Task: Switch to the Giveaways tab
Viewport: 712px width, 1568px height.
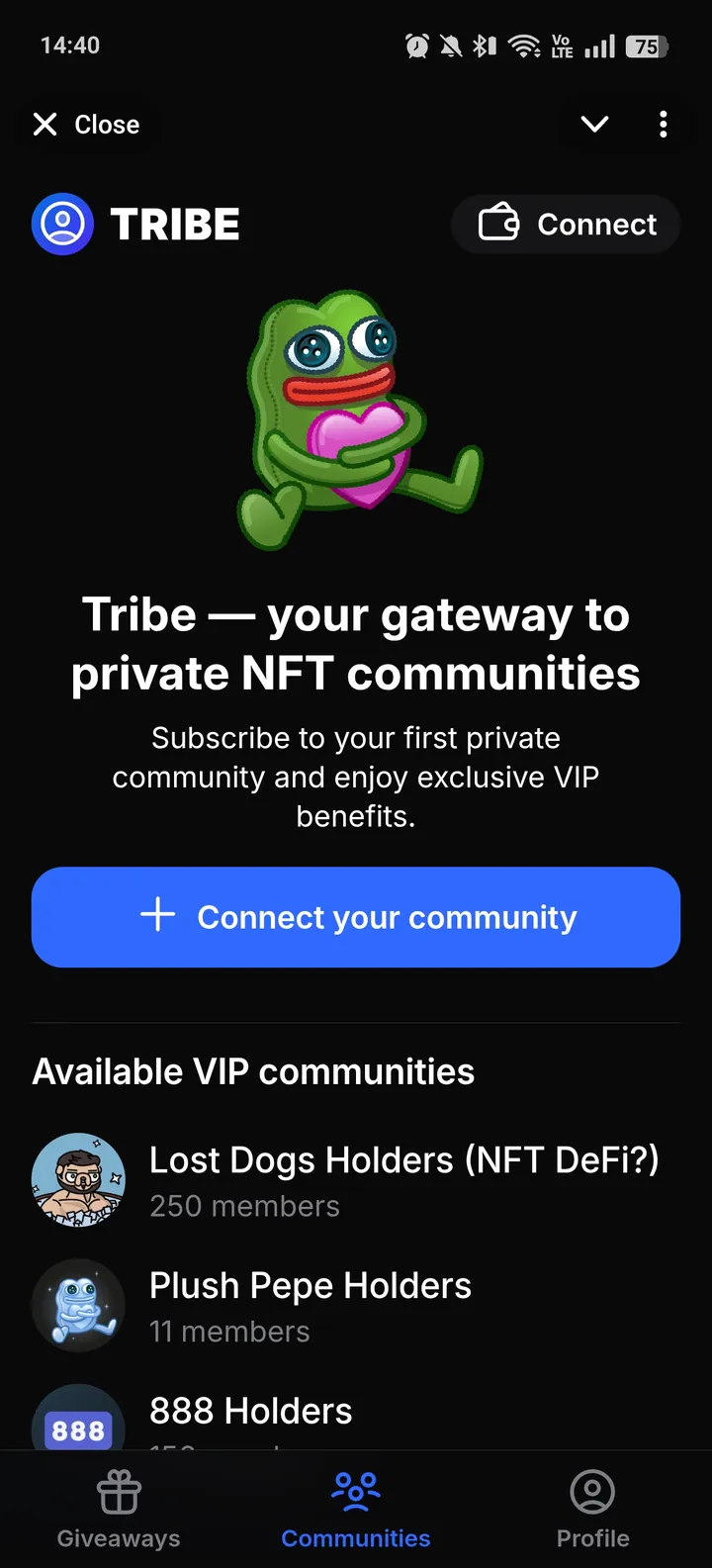Action: click(119, 1509)
